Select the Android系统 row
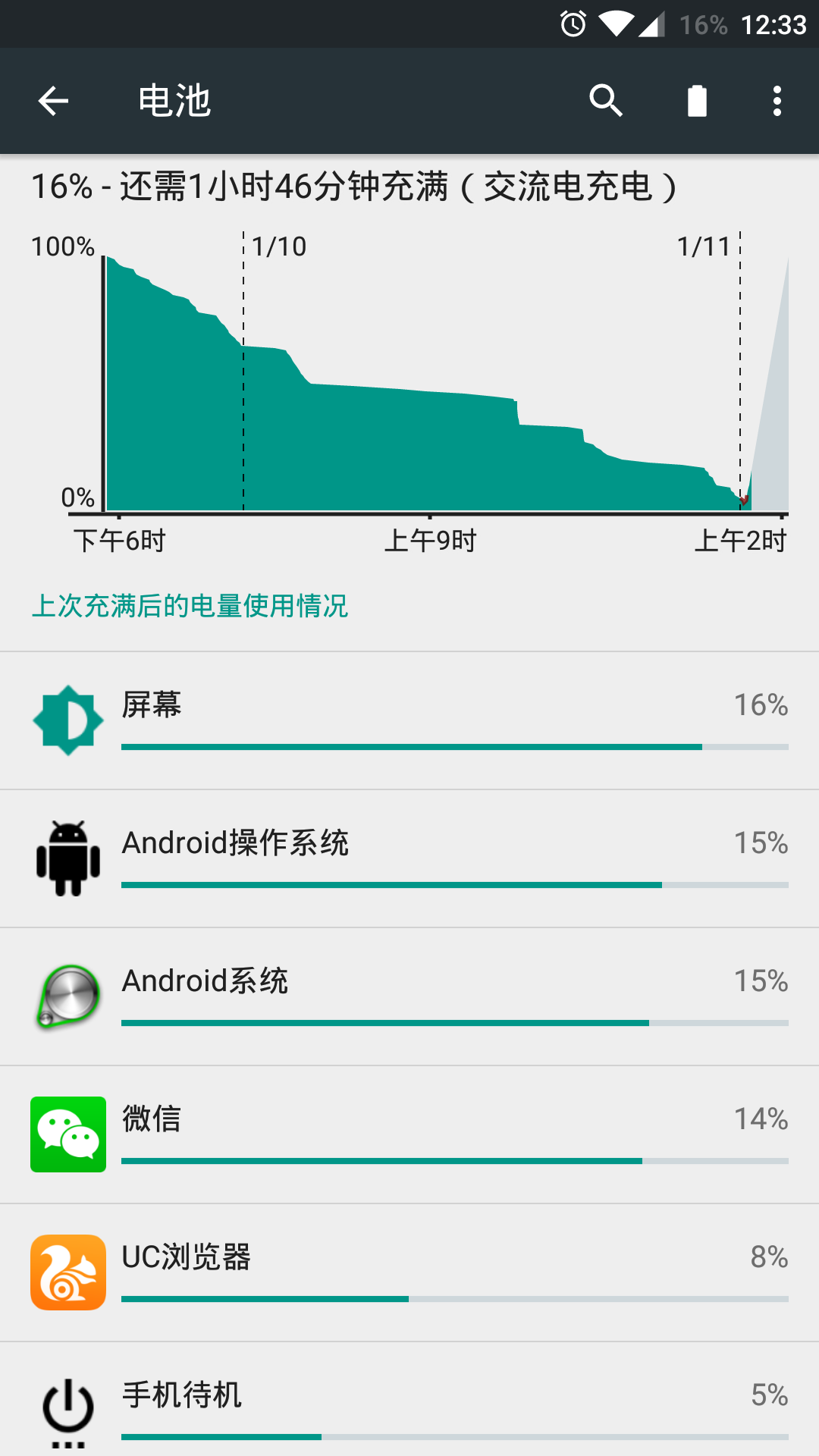The image size is (819, 1456). pos(409,996)
